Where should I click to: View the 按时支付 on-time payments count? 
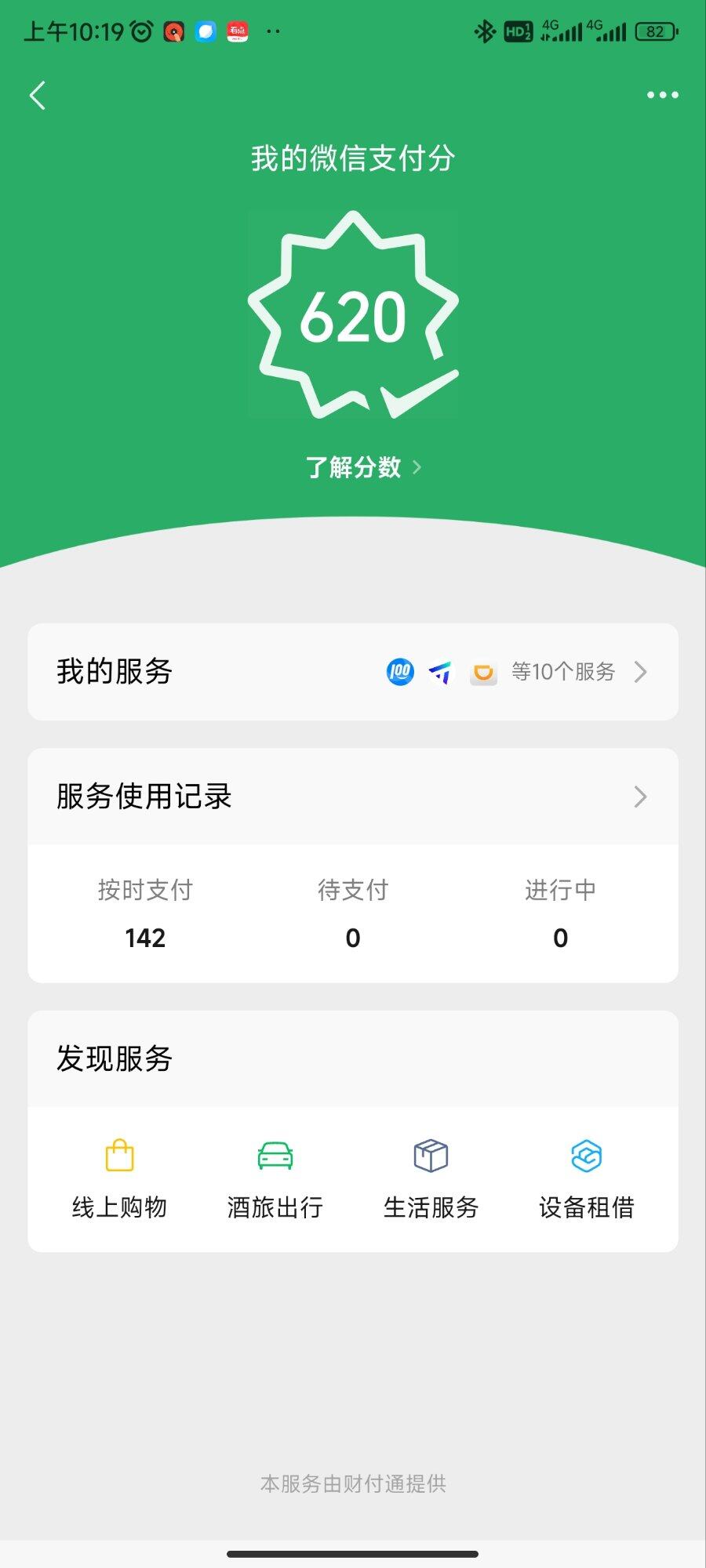point(145,914)
